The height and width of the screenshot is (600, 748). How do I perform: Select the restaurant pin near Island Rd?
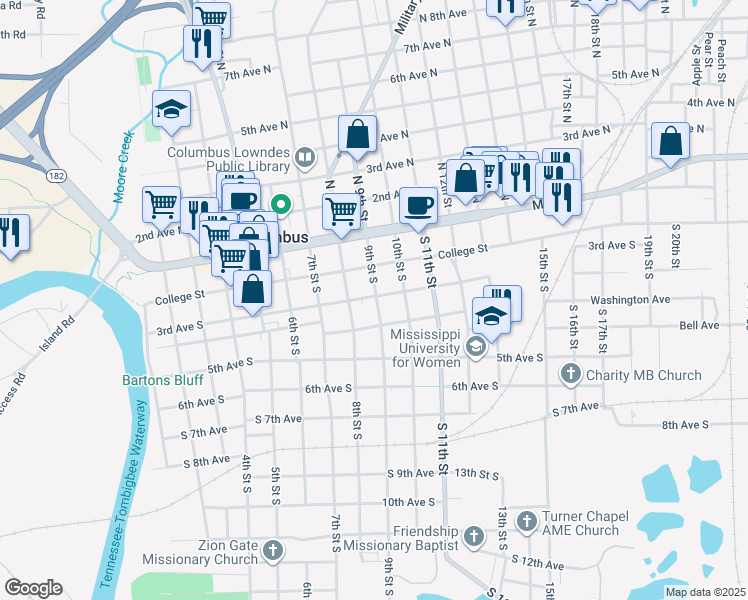tap(10, 233)
